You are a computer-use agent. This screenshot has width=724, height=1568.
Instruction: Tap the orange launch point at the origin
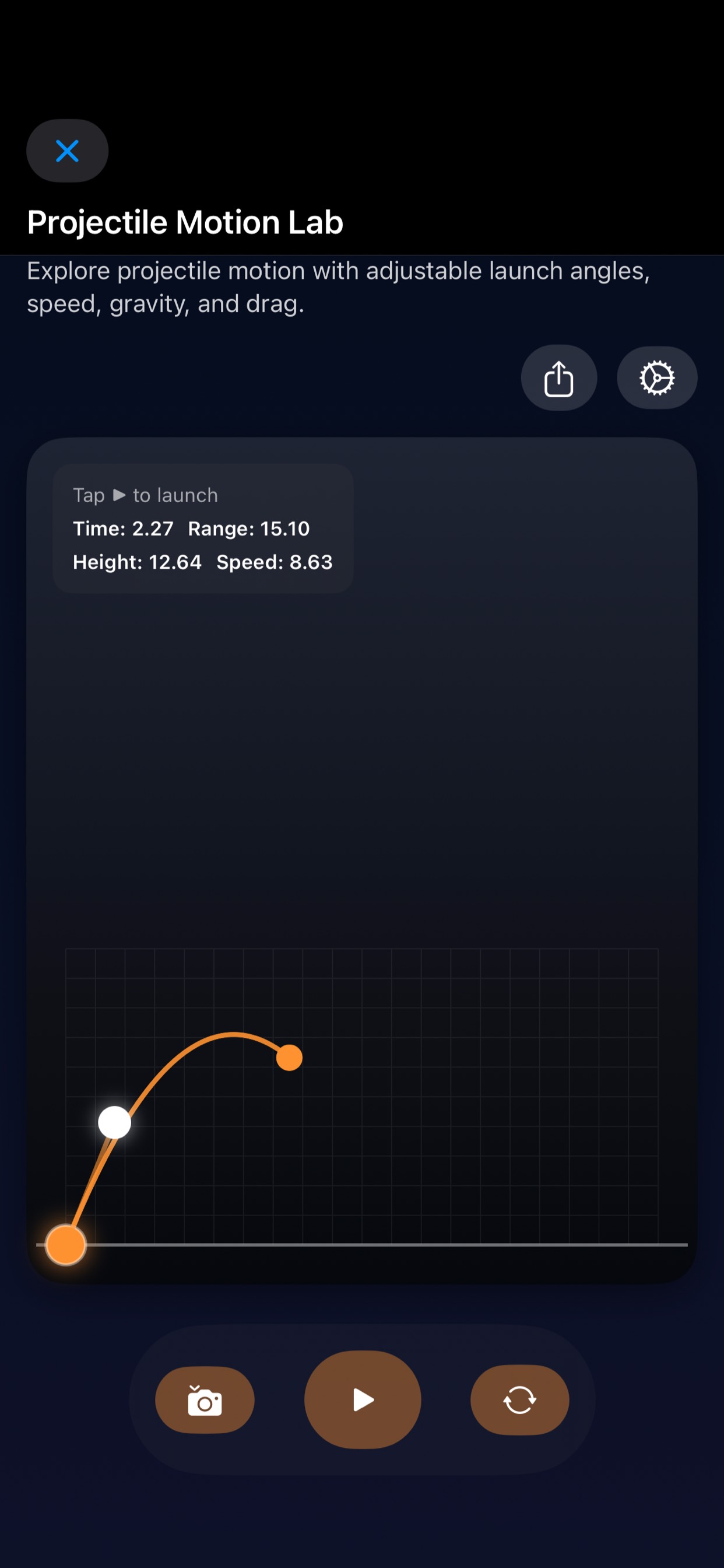[67, 1244]
